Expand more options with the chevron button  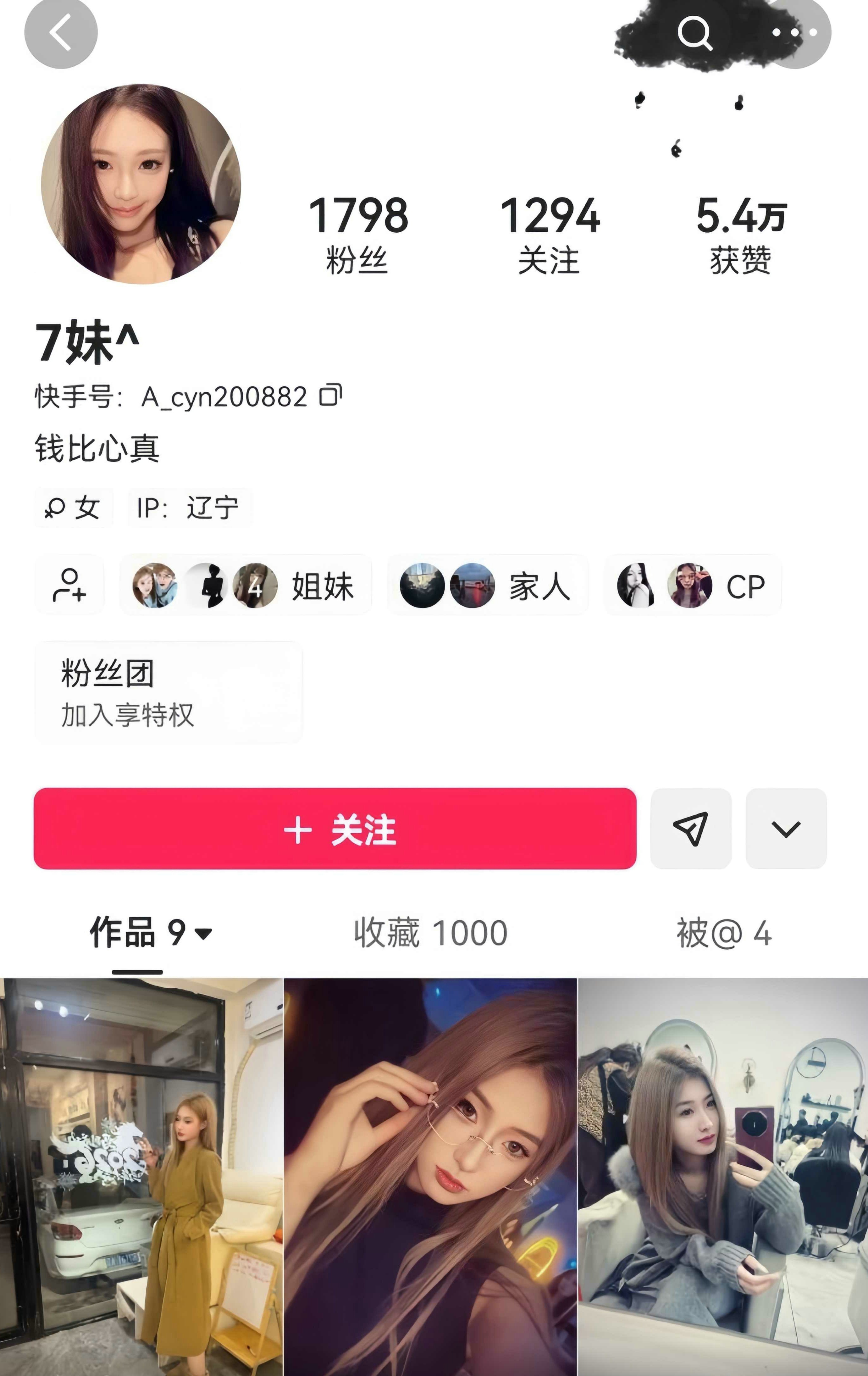point(786,829)
